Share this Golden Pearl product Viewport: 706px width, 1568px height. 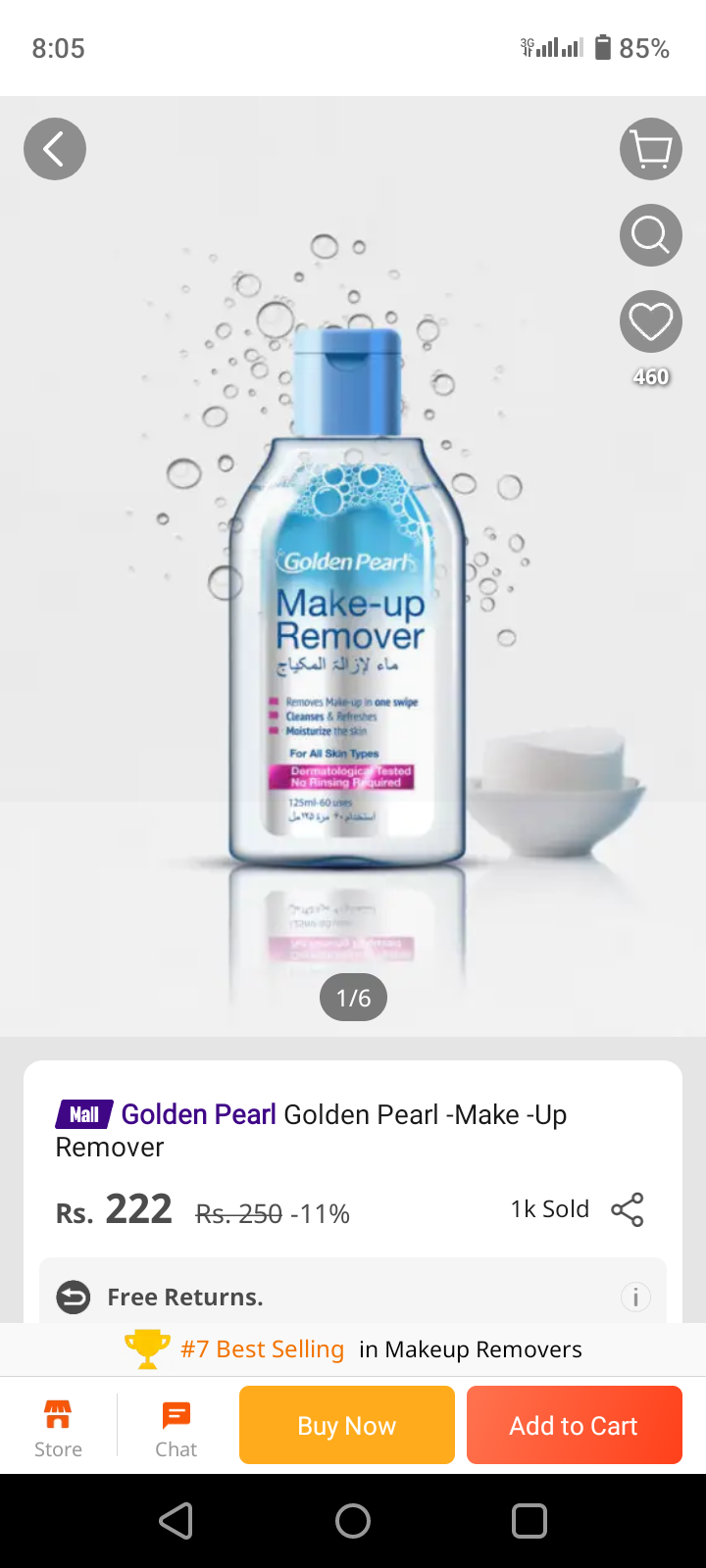628,1209
